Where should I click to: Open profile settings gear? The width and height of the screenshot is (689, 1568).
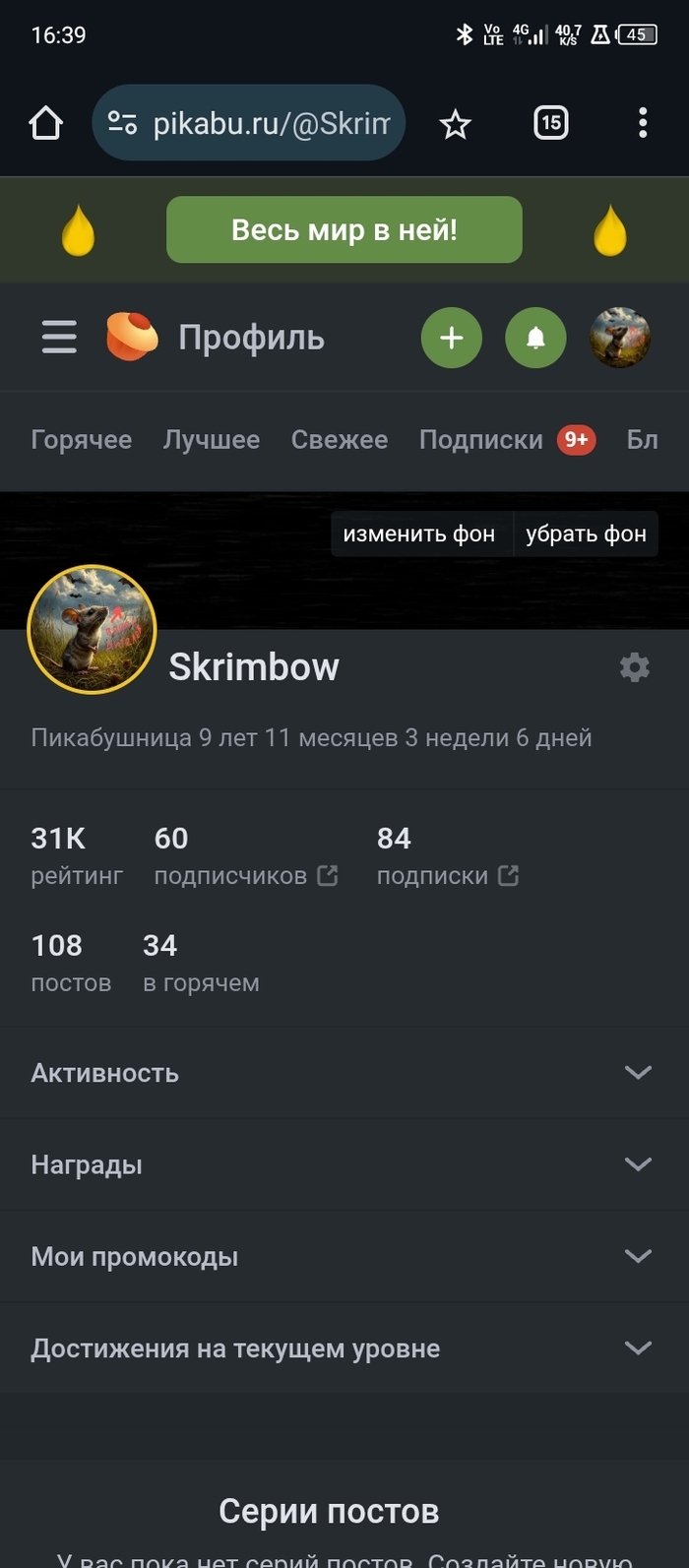tap(635, 667)
